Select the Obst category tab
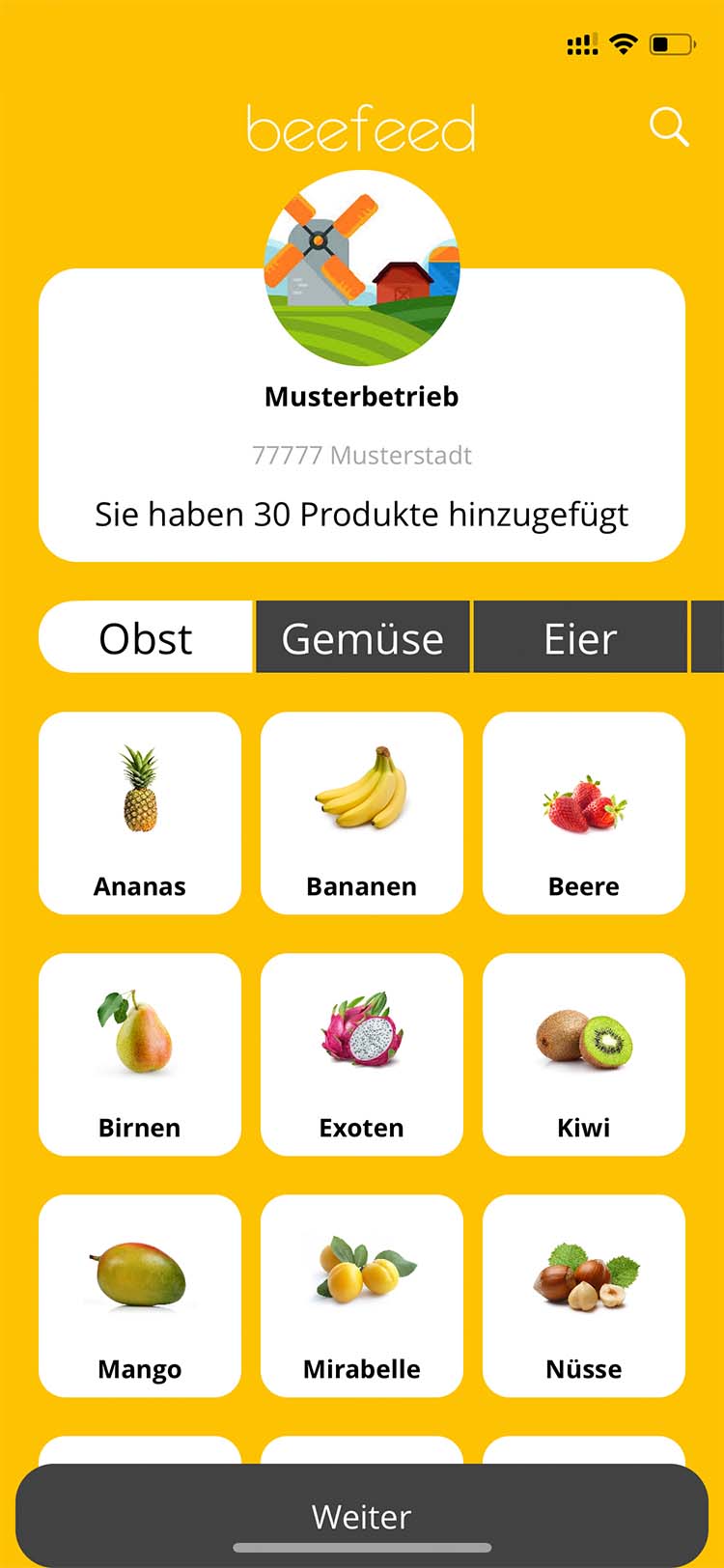 coord(143,637)
